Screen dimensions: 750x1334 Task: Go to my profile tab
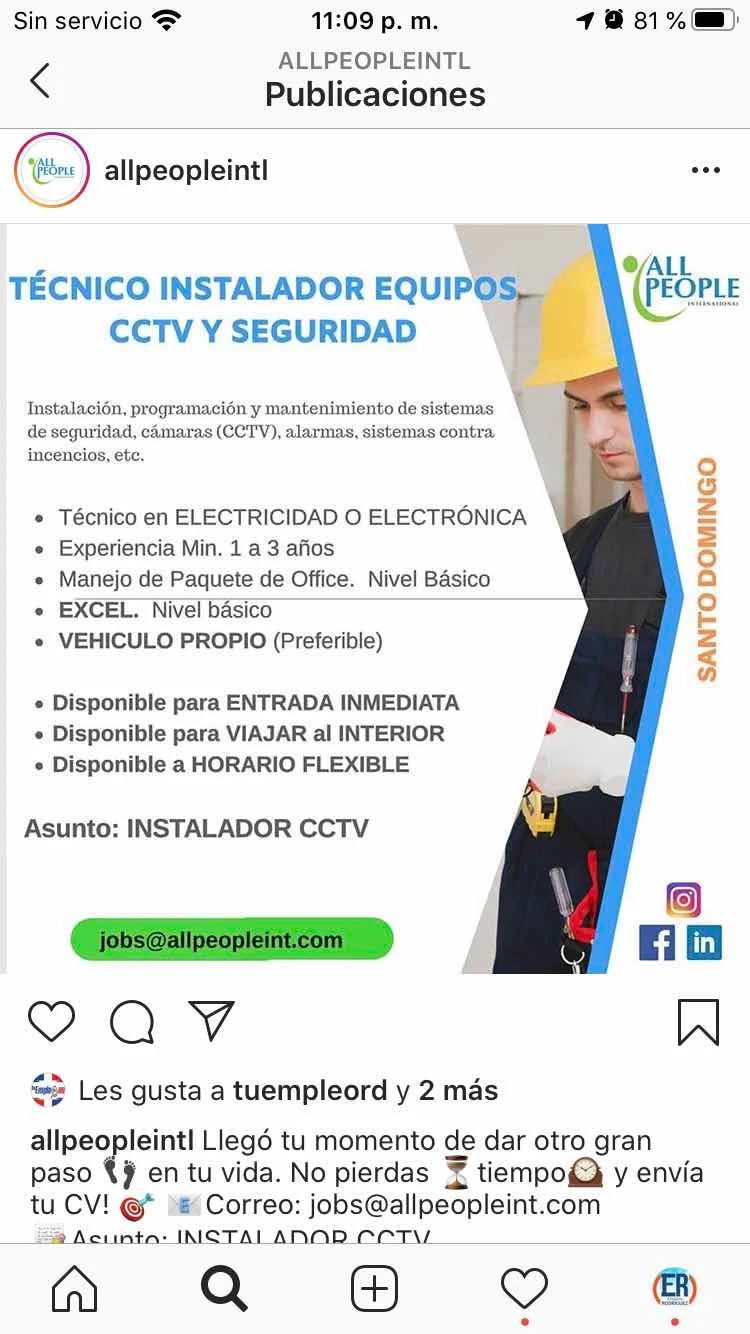[x=675, y=1288]
